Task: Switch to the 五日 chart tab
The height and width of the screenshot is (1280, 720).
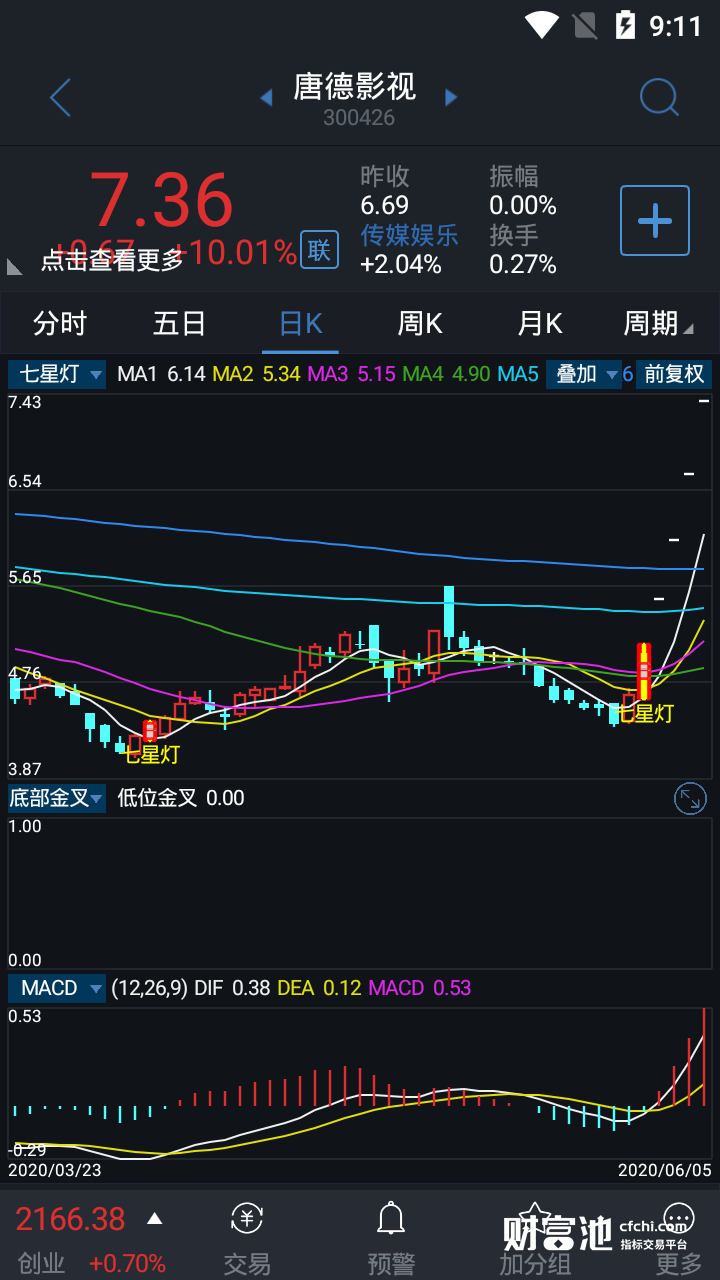Action: pos(180,324)
